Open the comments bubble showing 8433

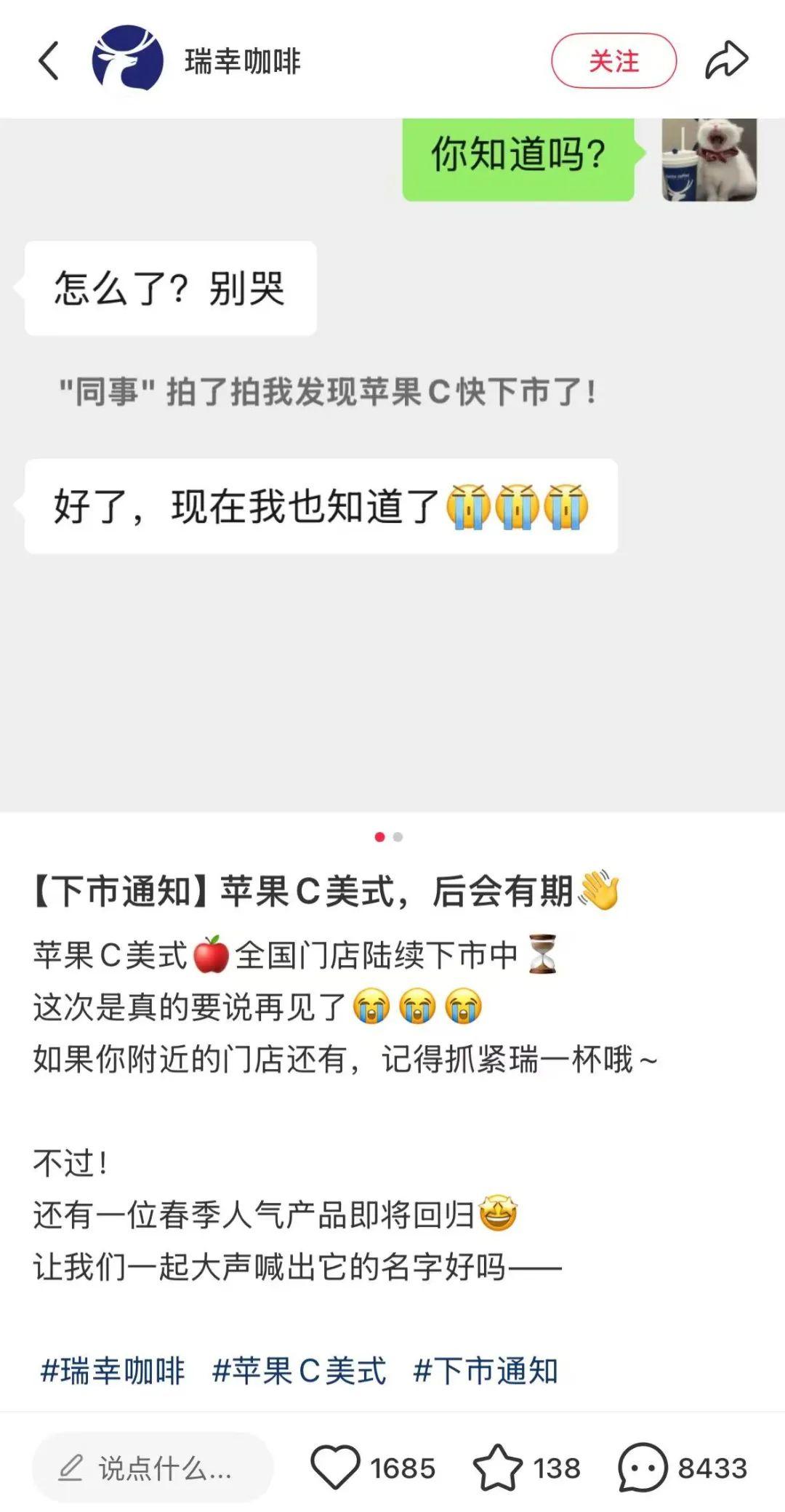[643, 1468]
